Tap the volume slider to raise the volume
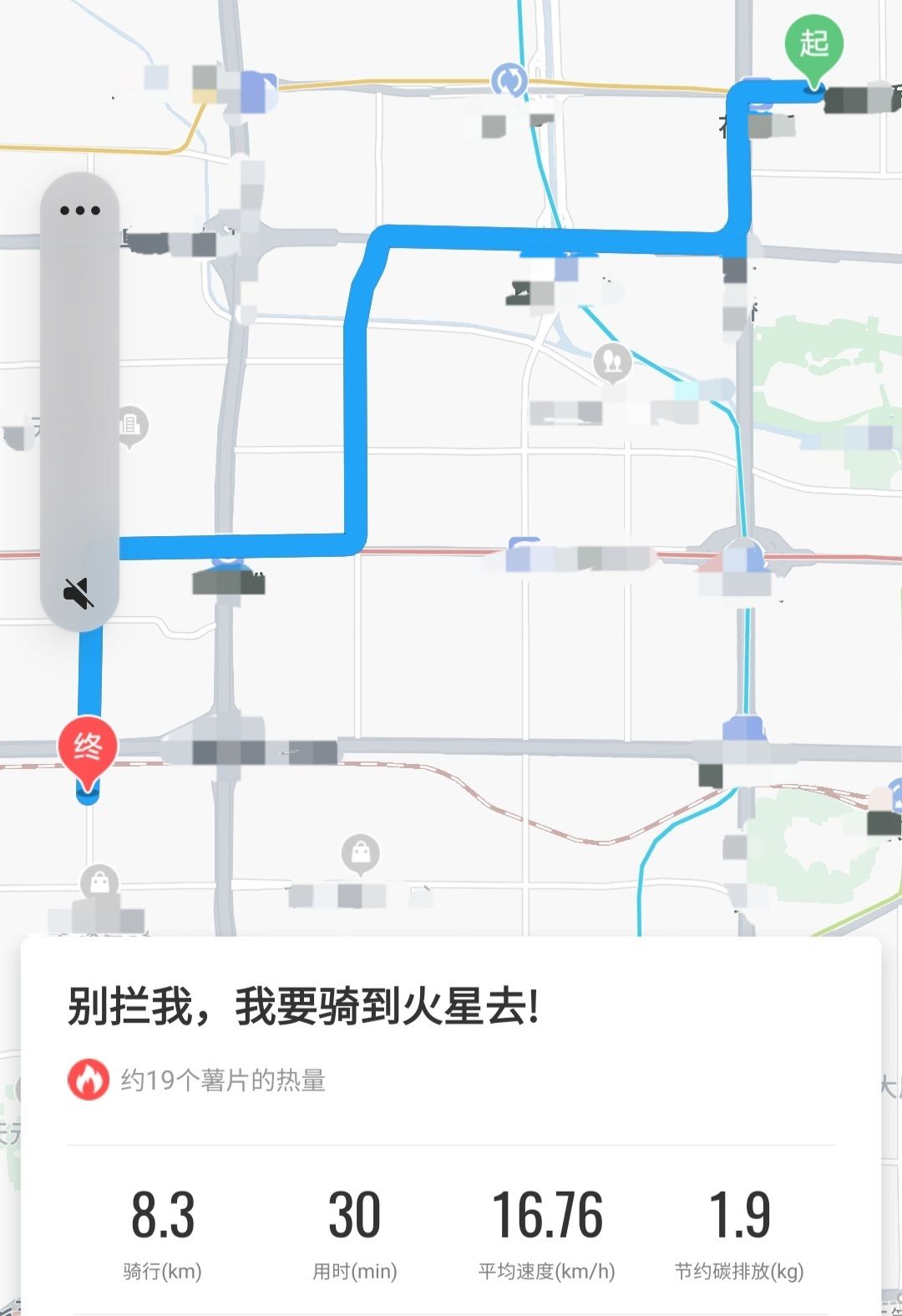This screenshot has width=902, height=1316. pyautogui.click(x=79, y=376)
